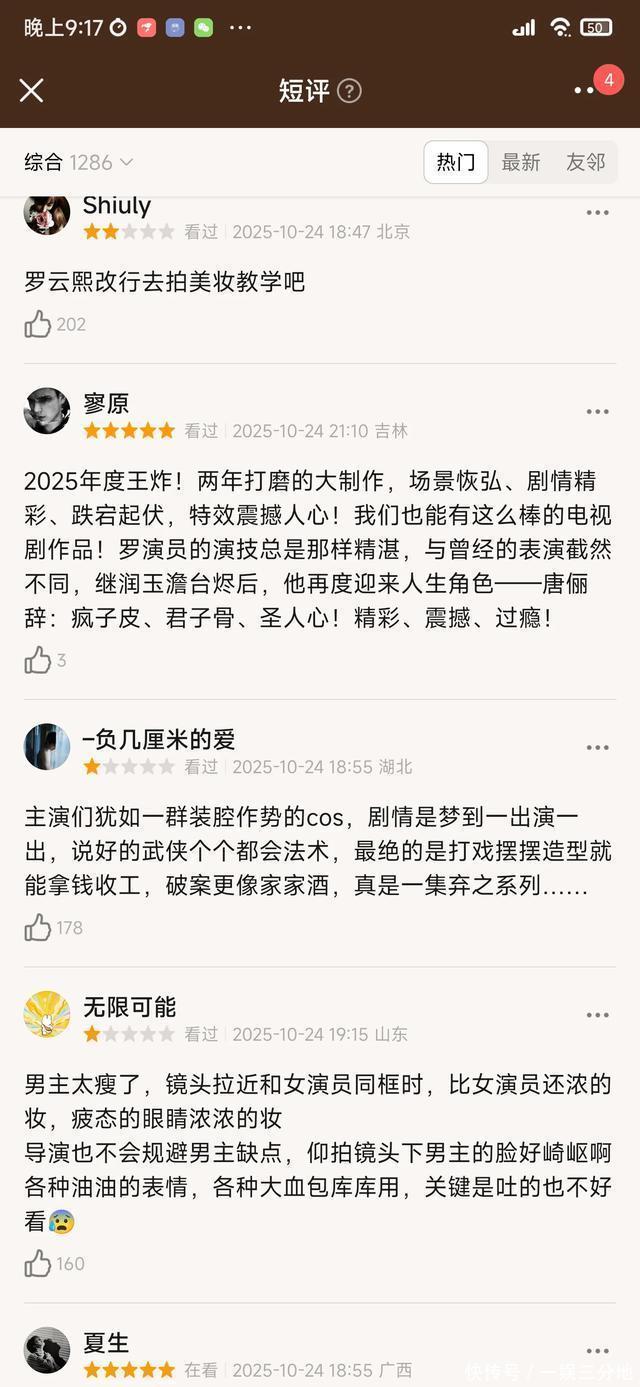Viewport: 640px width, 1387px height.
Task: Like 寥原's five-star review
Action: pyautogui.click(x=38, y=660)
